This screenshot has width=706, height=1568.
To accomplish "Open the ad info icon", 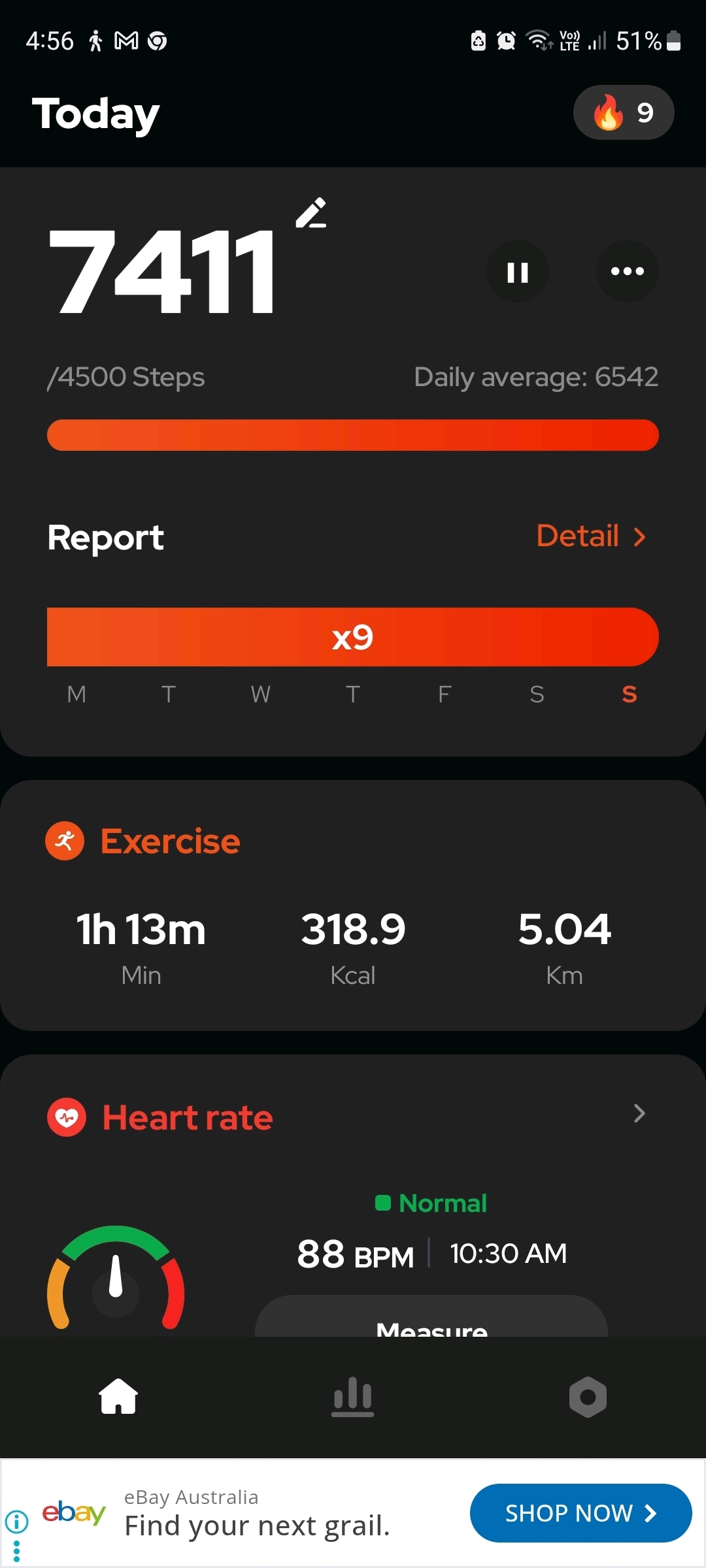I will (x=17, y=1521).
